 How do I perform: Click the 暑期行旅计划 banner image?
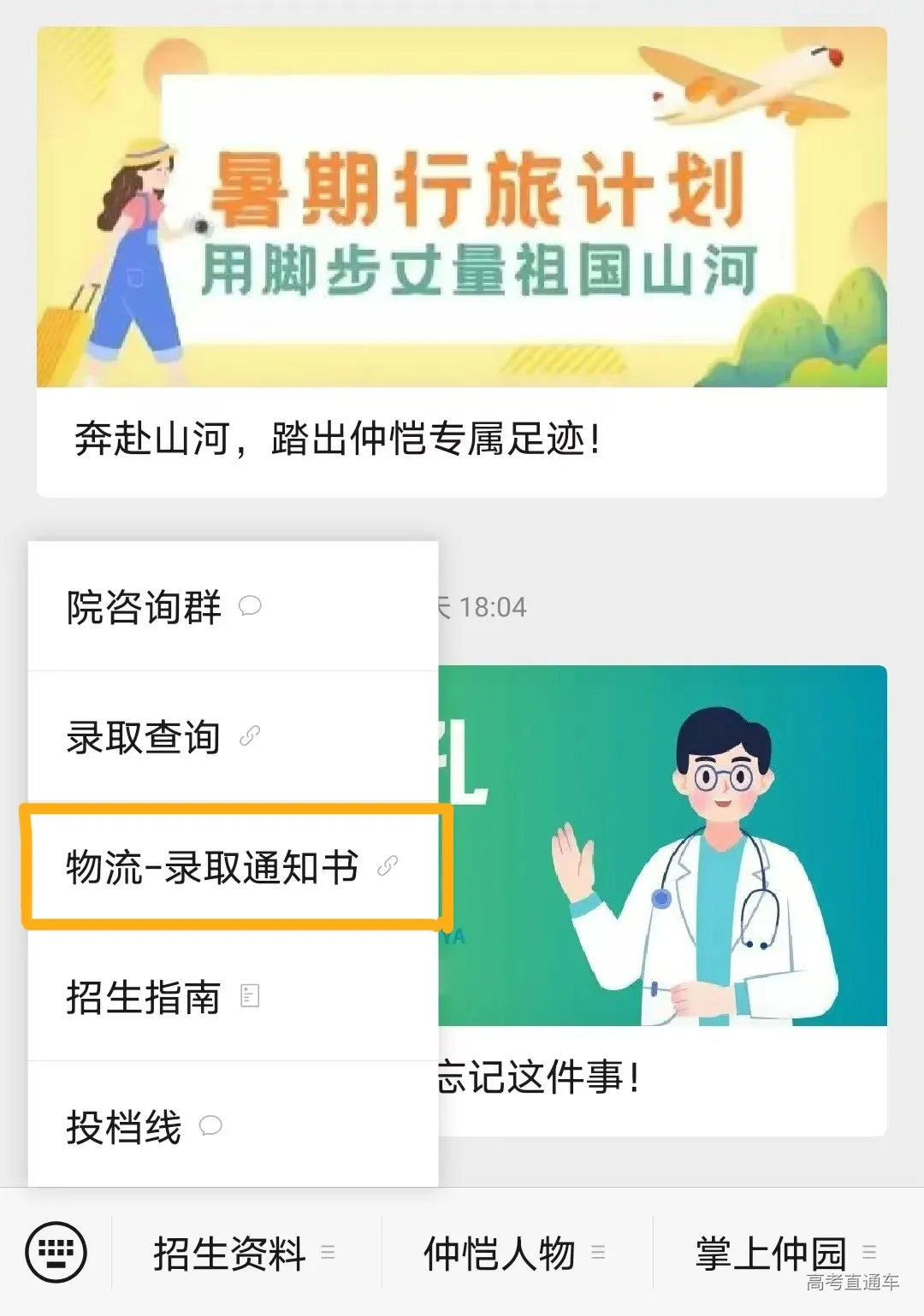point(462,205)
